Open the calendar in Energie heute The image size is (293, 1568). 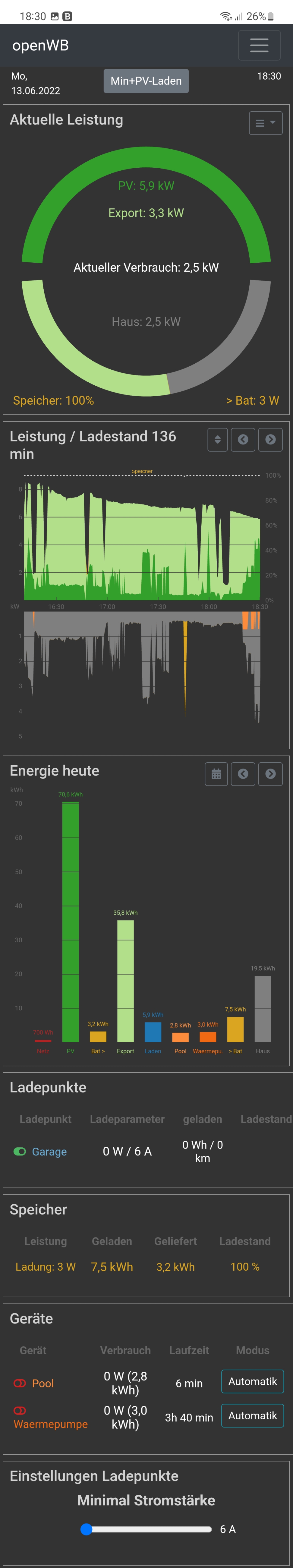pos(216,774)
